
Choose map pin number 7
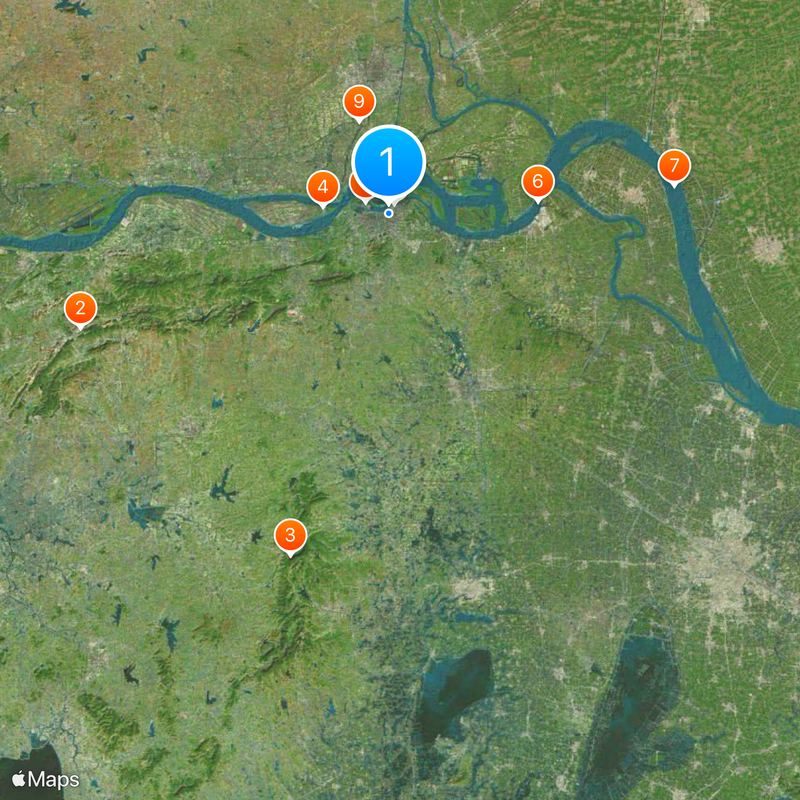[x=674, y=165]
